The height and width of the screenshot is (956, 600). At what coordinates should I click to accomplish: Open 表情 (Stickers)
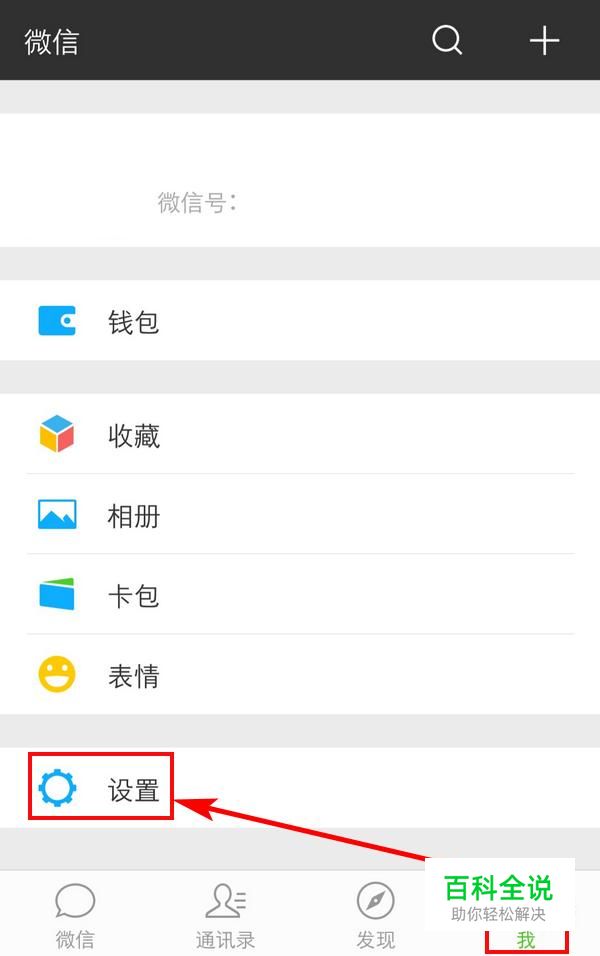coord(300,675)
